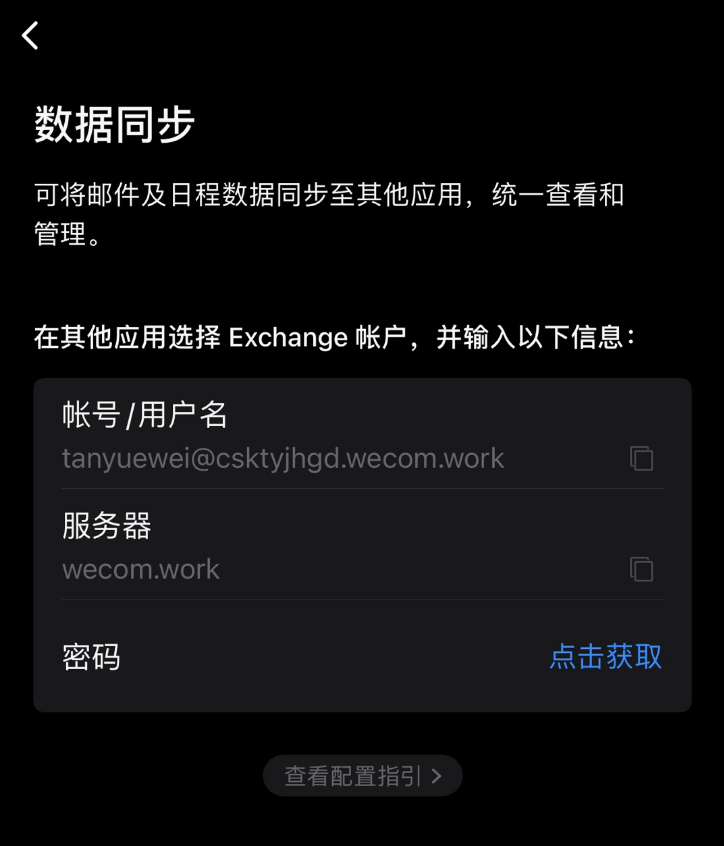Copy the 服务器 server address
The width and height of the screenshot is (724, 846).
pyautogui.click(x=641, y=570)
